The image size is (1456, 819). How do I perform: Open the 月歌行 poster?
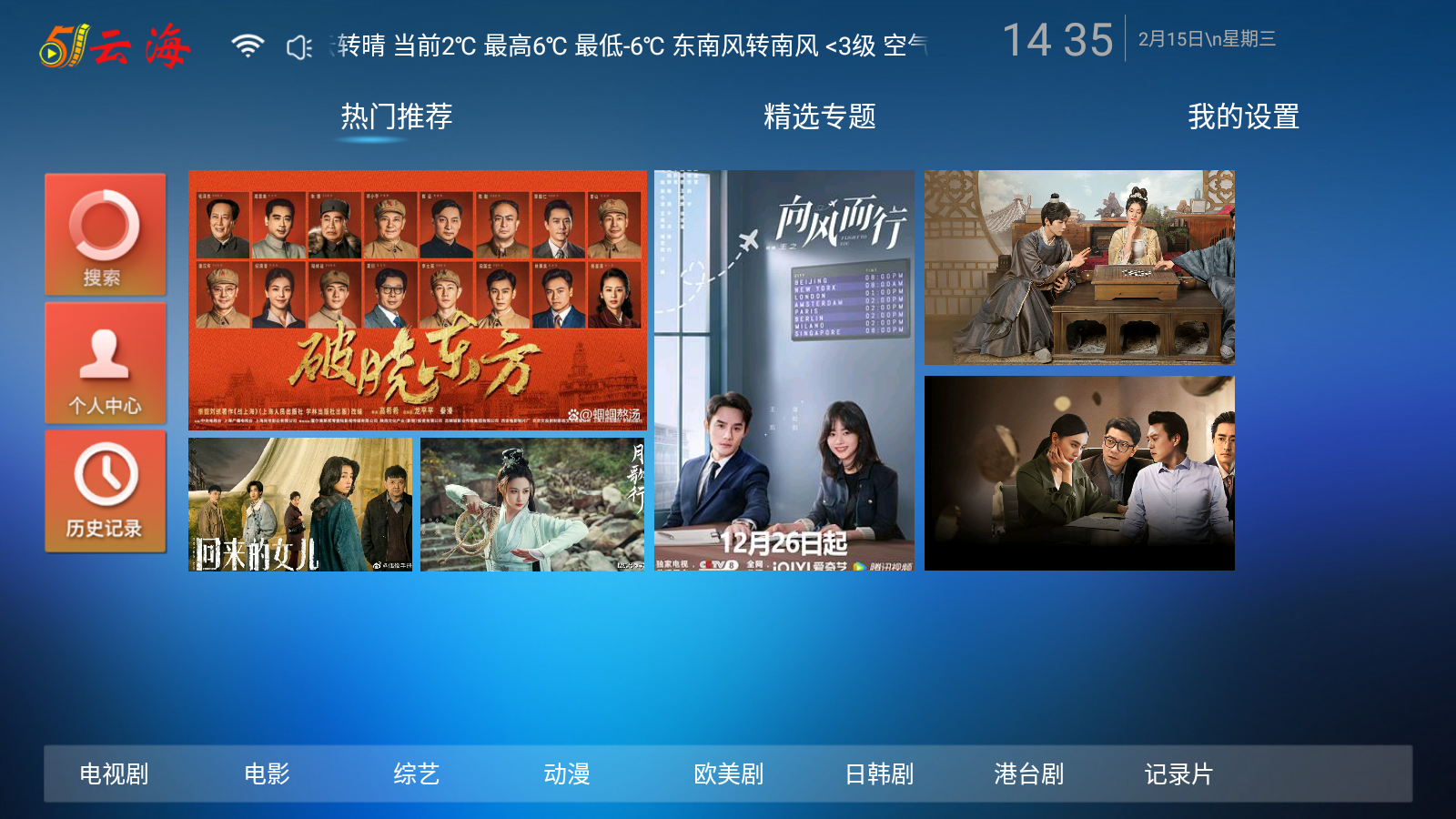pyautogui.click(x=532, y=504)
